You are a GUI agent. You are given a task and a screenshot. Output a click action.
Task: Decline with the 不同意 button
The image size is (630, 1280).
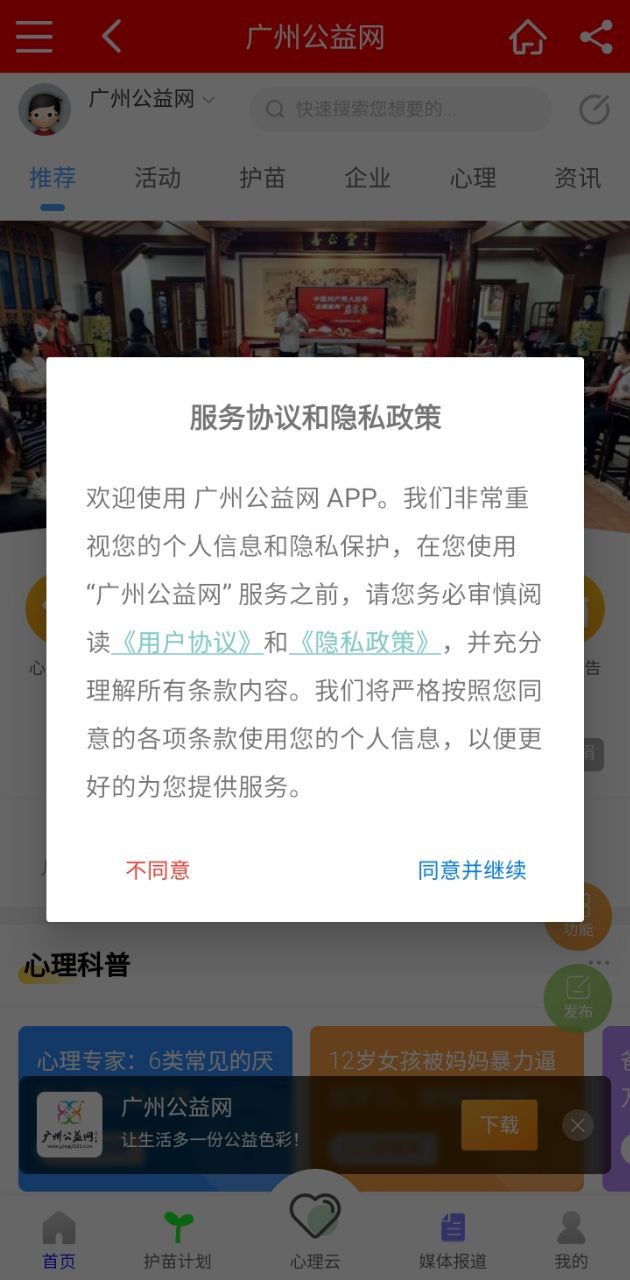point(158,870)
